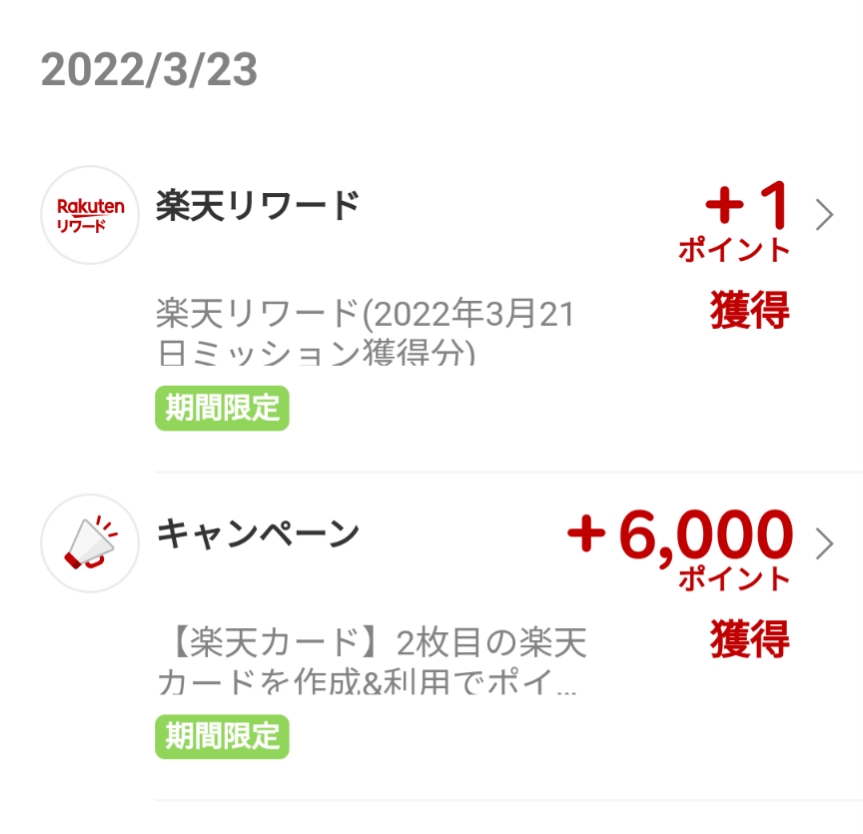Viewport: 863px width, 834px height.
Task: Open the 楽天リワード +1 point entry
Action: pos(824,215)
